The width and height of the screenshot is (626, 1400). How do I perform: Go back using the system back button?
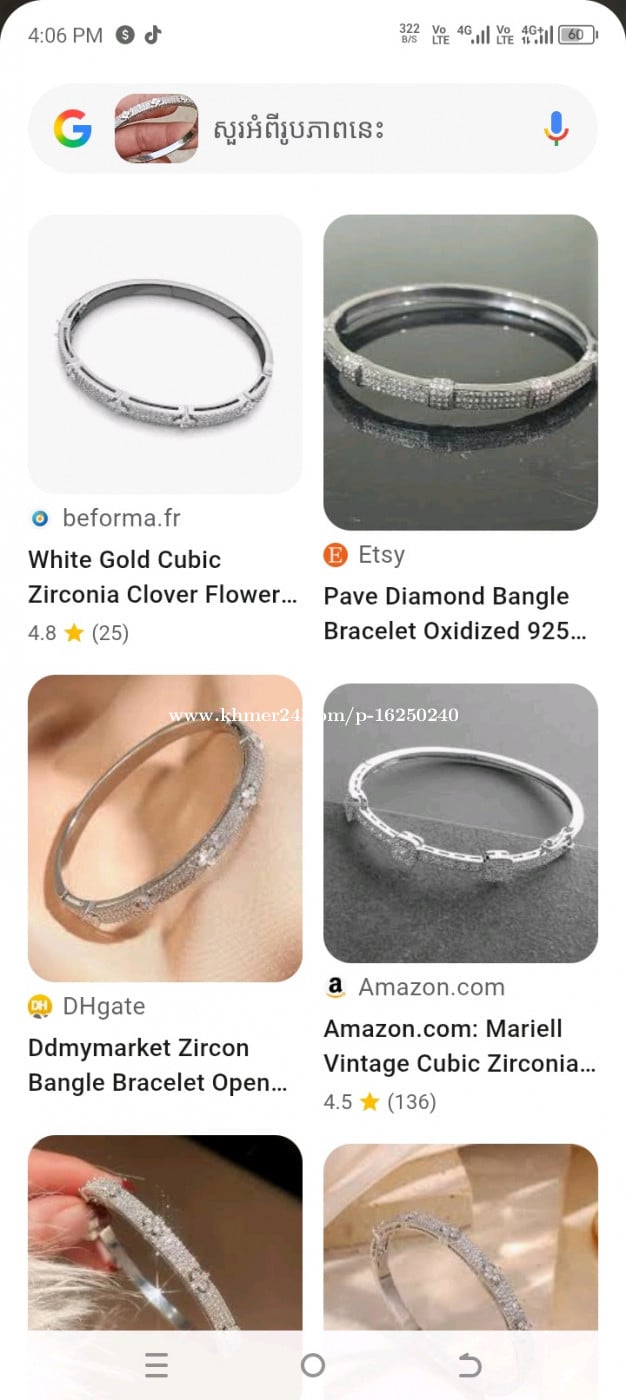coord(469,1365)
